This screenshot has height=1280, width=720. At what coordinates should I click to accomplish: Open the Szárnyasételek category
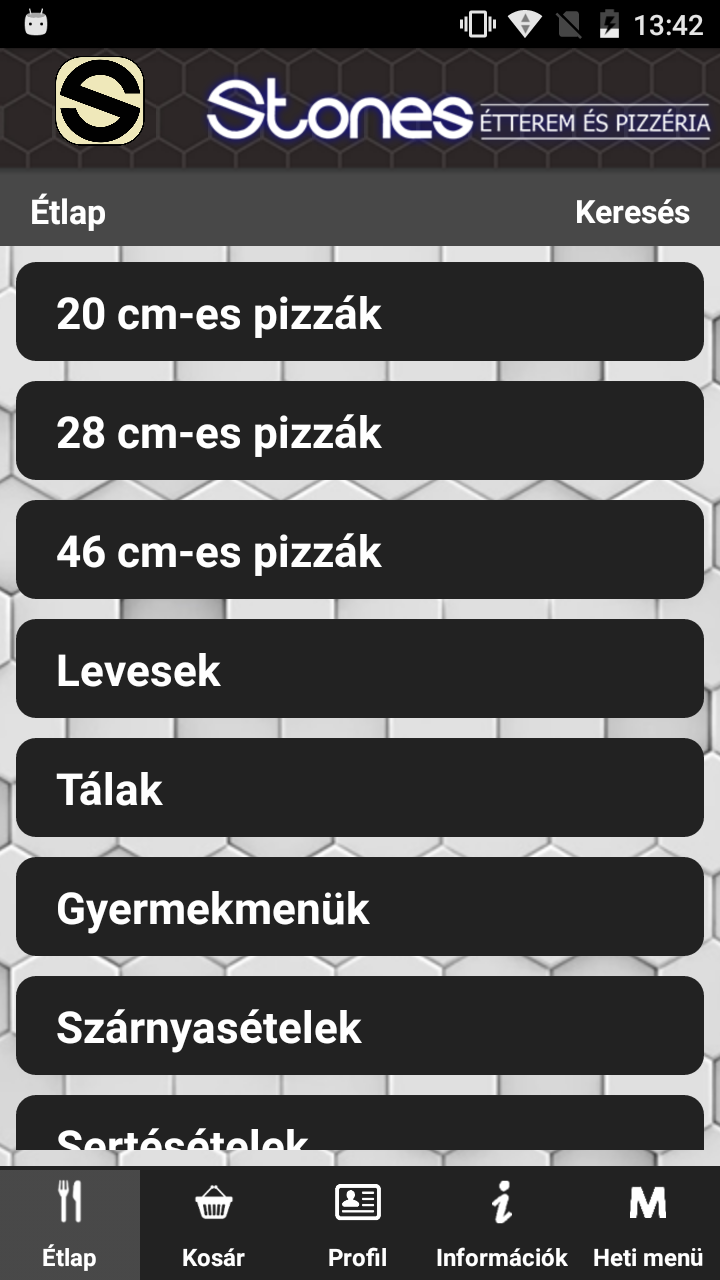(x=360, y=1026)
